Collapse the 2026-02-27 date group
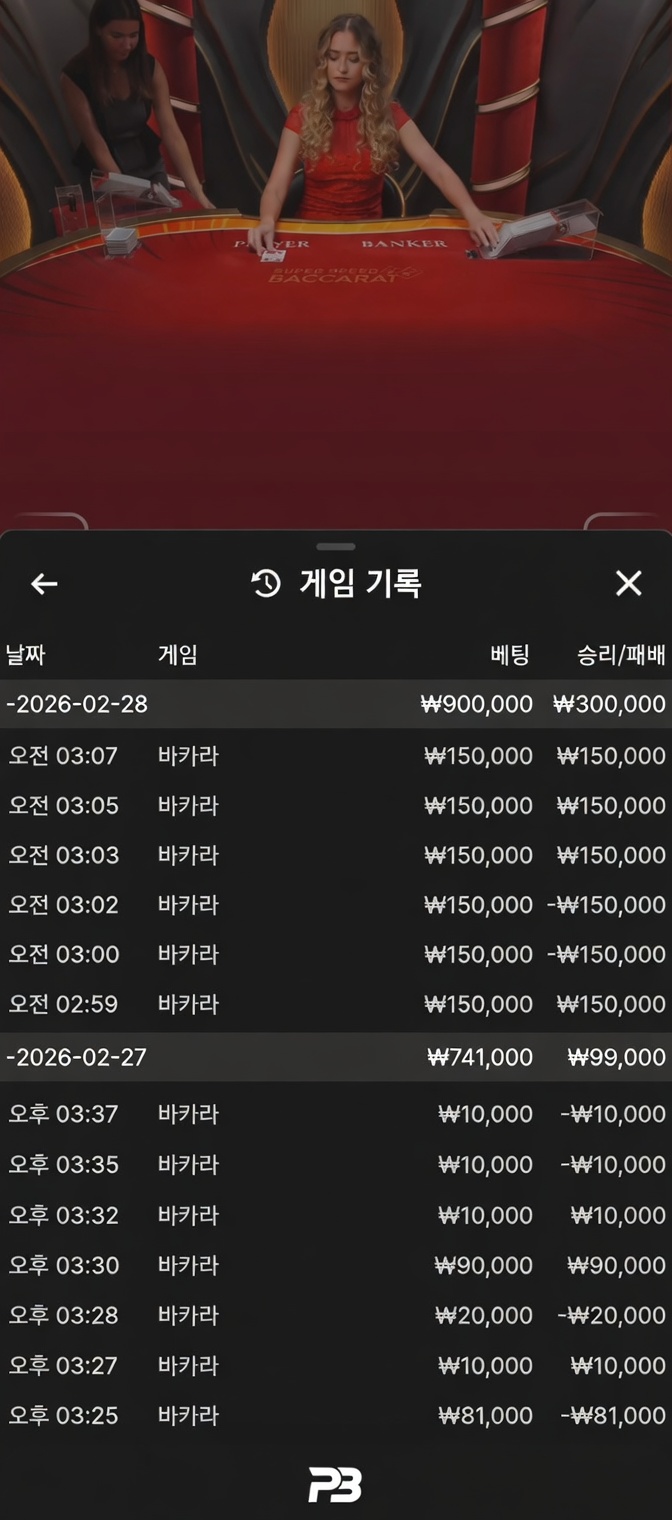This screenshot has width=672, height=1520. 76,1057
